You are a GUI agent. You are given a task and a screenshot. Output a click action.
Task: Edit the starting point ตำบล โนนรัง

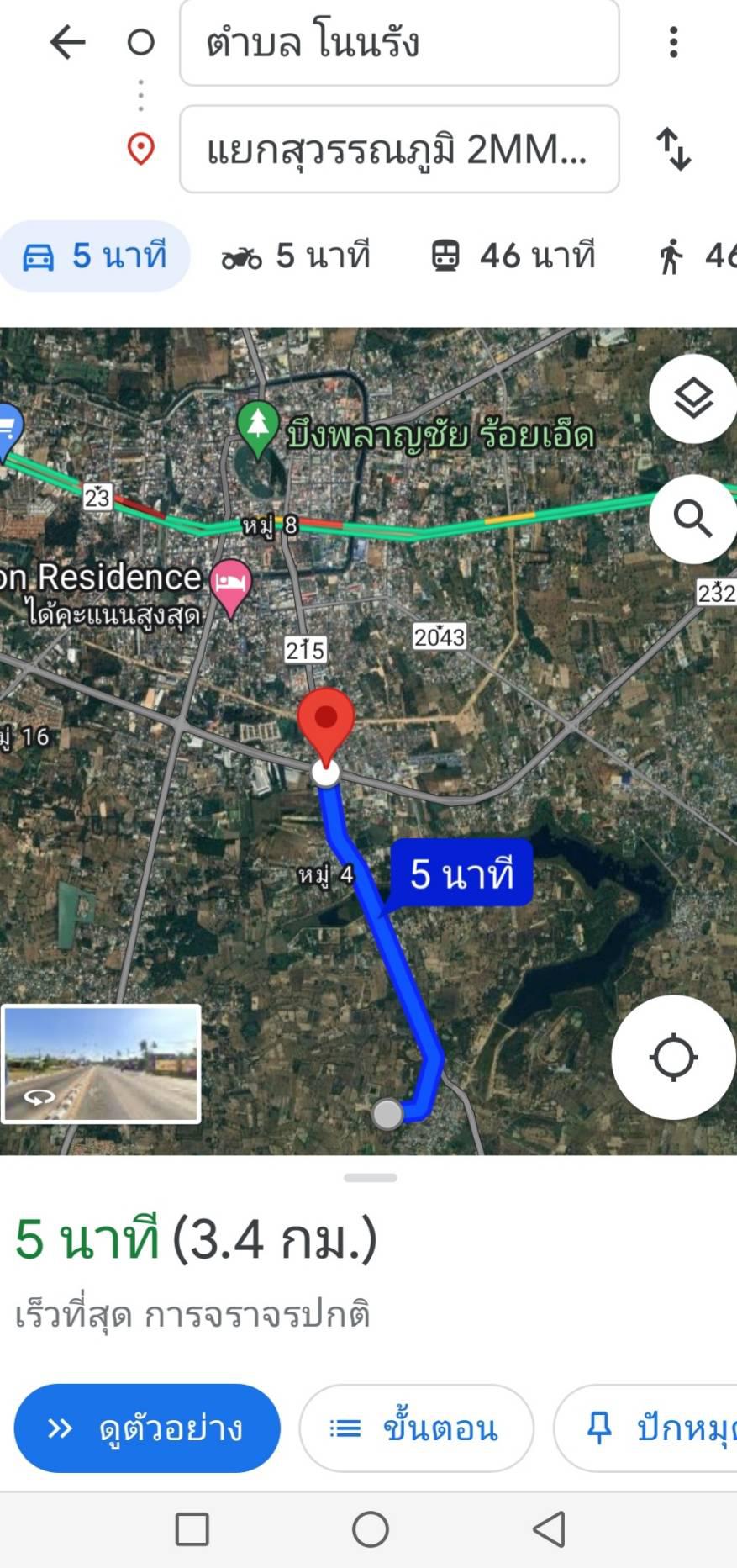click(399, 42)
